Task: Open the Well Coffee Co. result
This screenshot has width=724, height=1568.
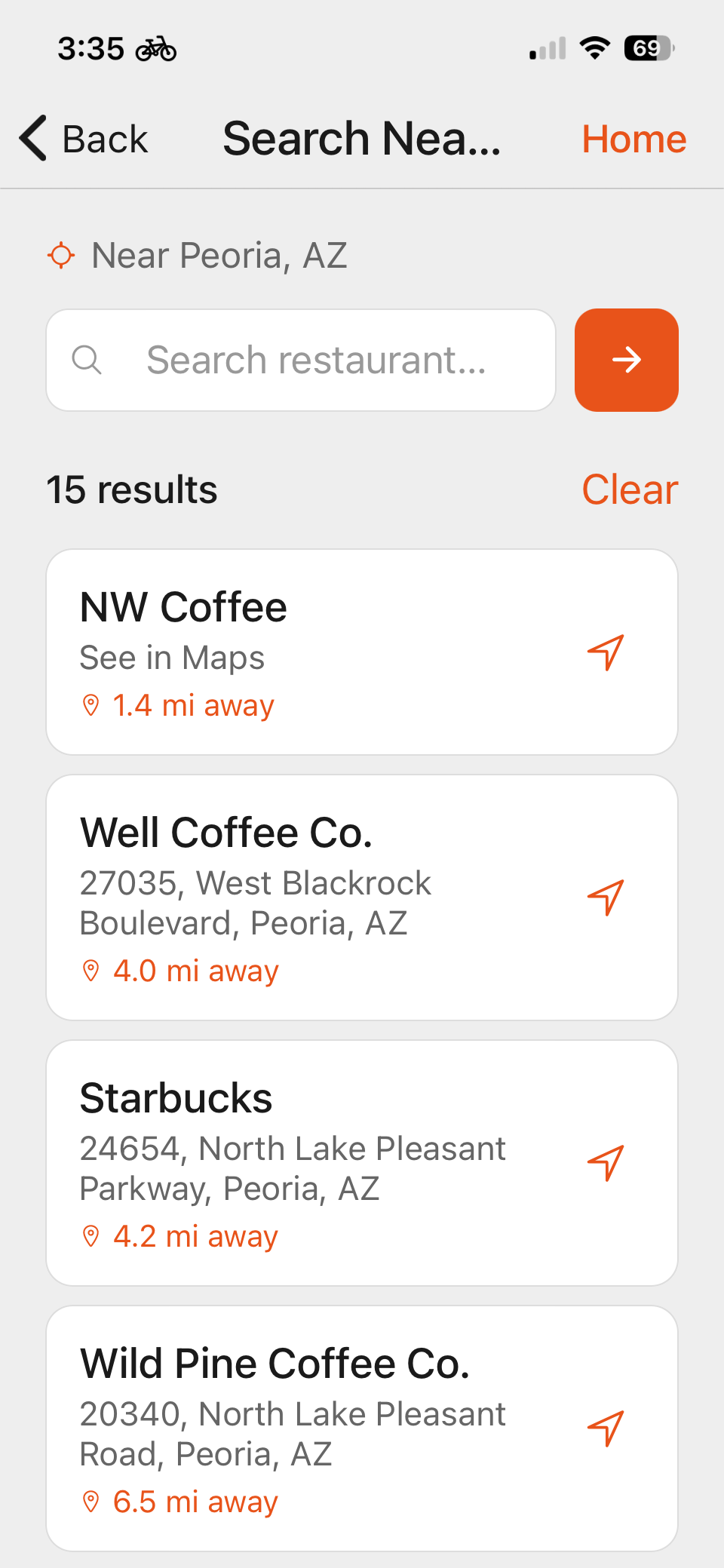Action: click(302, 898)
